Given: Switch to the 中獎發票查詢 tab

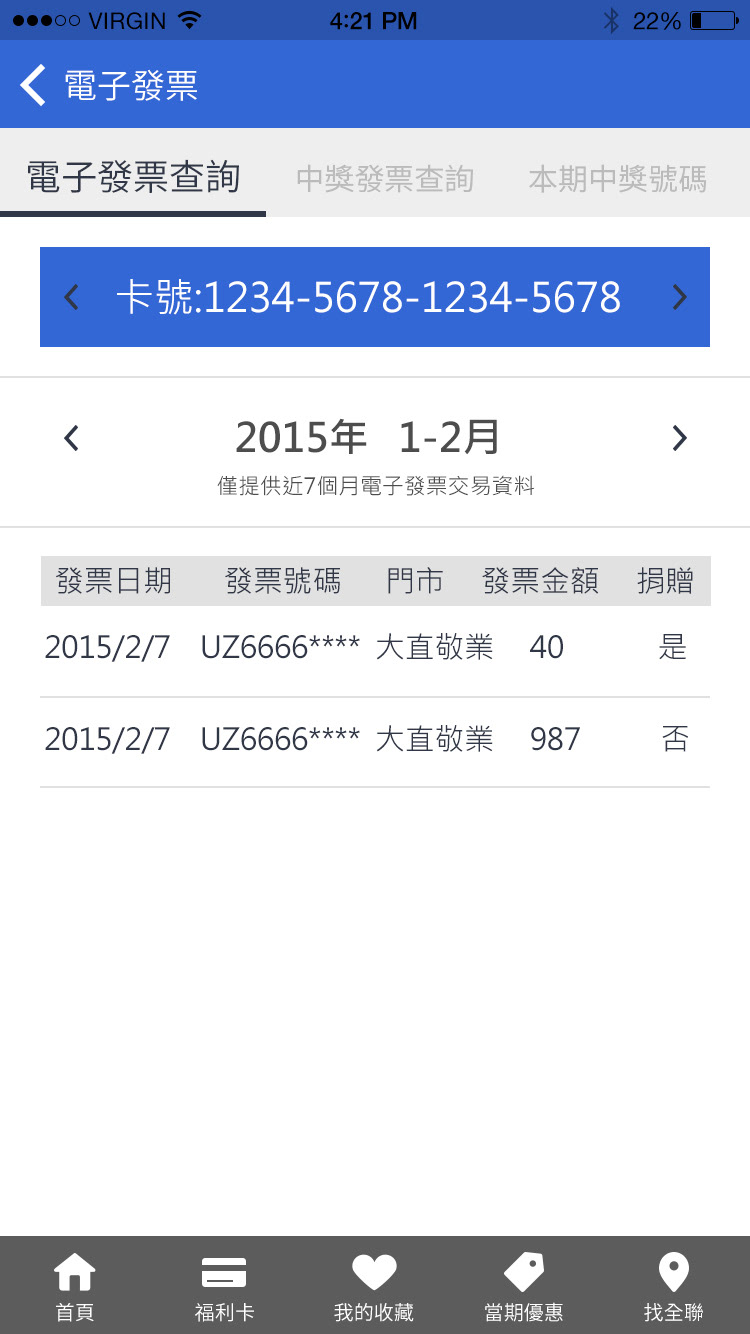Looking at the screenshot, I should click(385, 179).
